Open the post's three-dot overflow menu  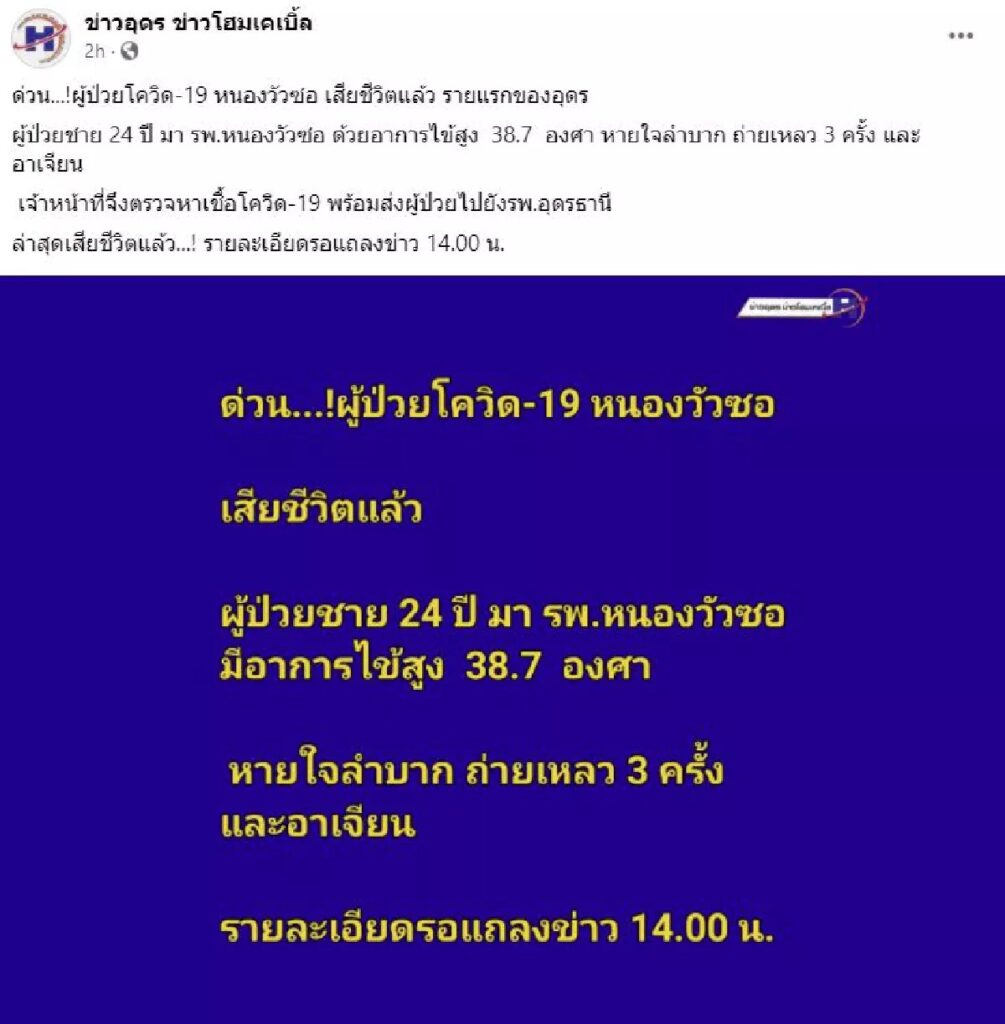(x=960, y=37)
